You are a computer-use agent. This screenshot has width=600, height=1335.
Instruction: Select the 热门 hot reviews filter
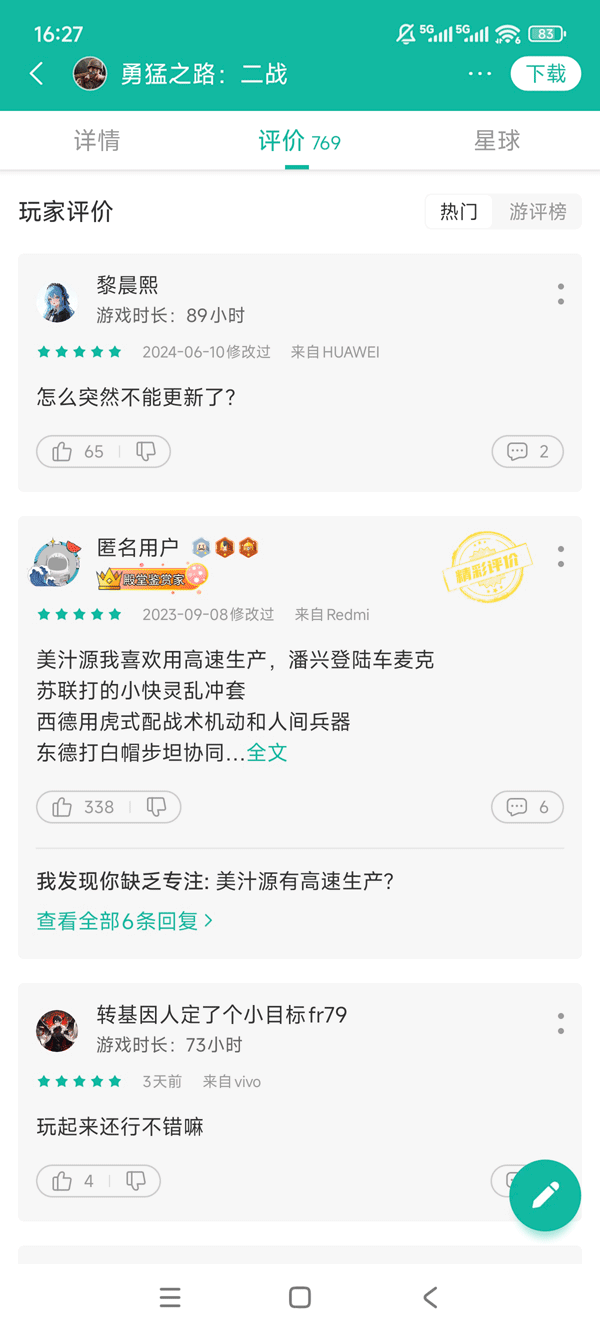(459, 212)
